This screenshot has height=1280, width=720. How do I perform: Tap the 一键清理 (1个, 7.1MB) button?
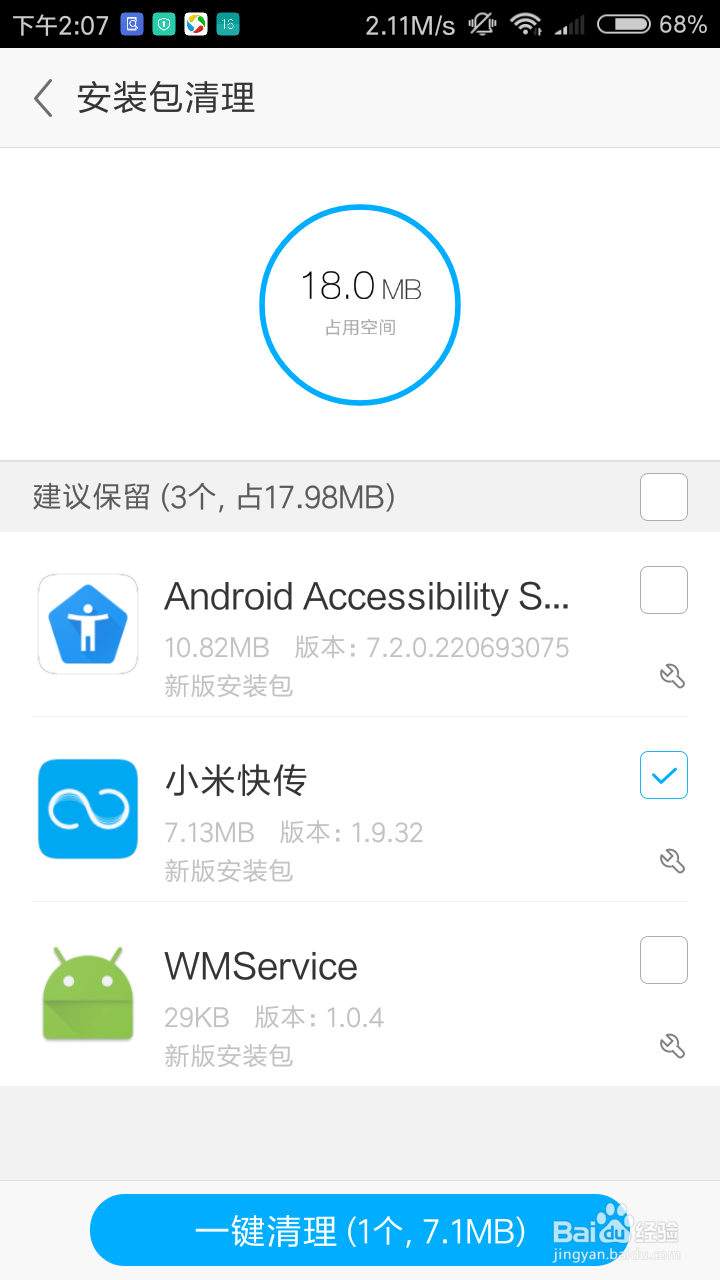[360, 1230]
